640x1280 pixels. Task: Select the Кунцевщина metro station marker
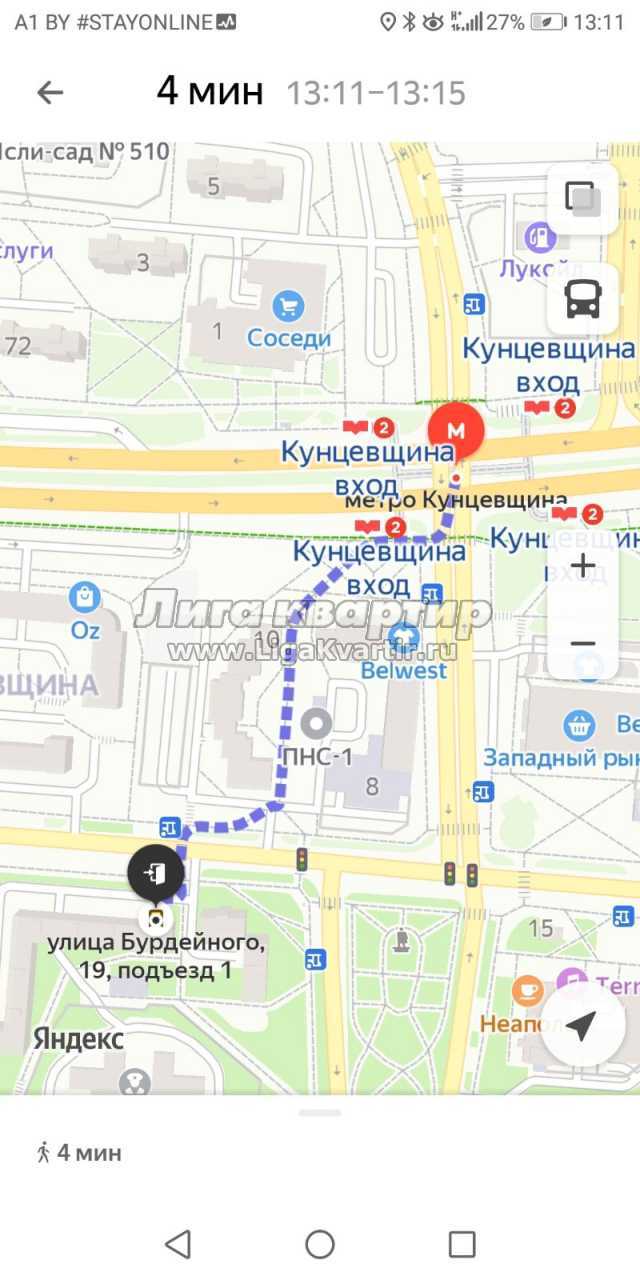(x=456, y=430)
